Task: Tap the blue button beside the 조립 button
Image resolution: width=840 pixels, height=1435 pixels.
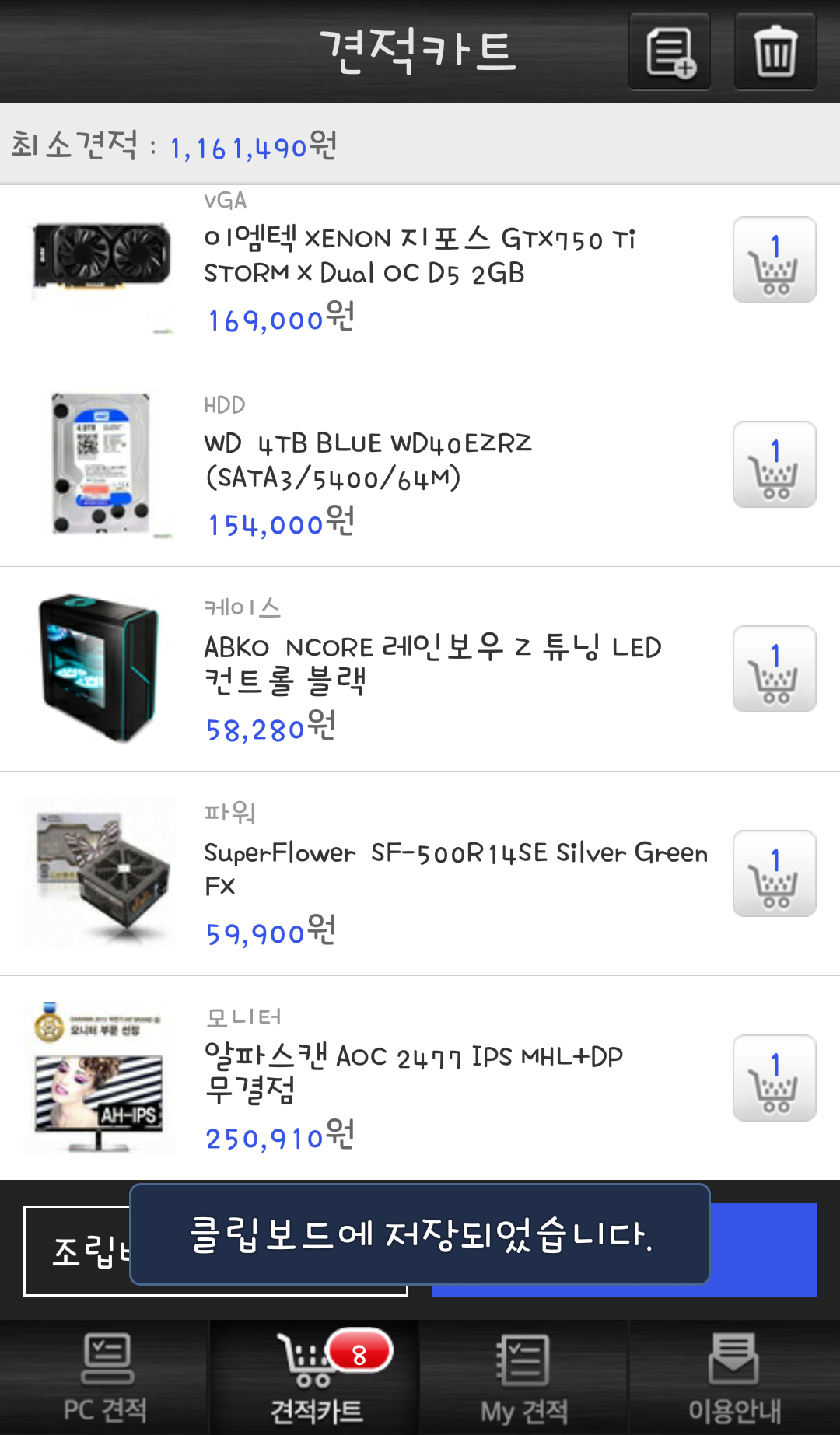Action: pyautogui.click(x=762, y=1250)
